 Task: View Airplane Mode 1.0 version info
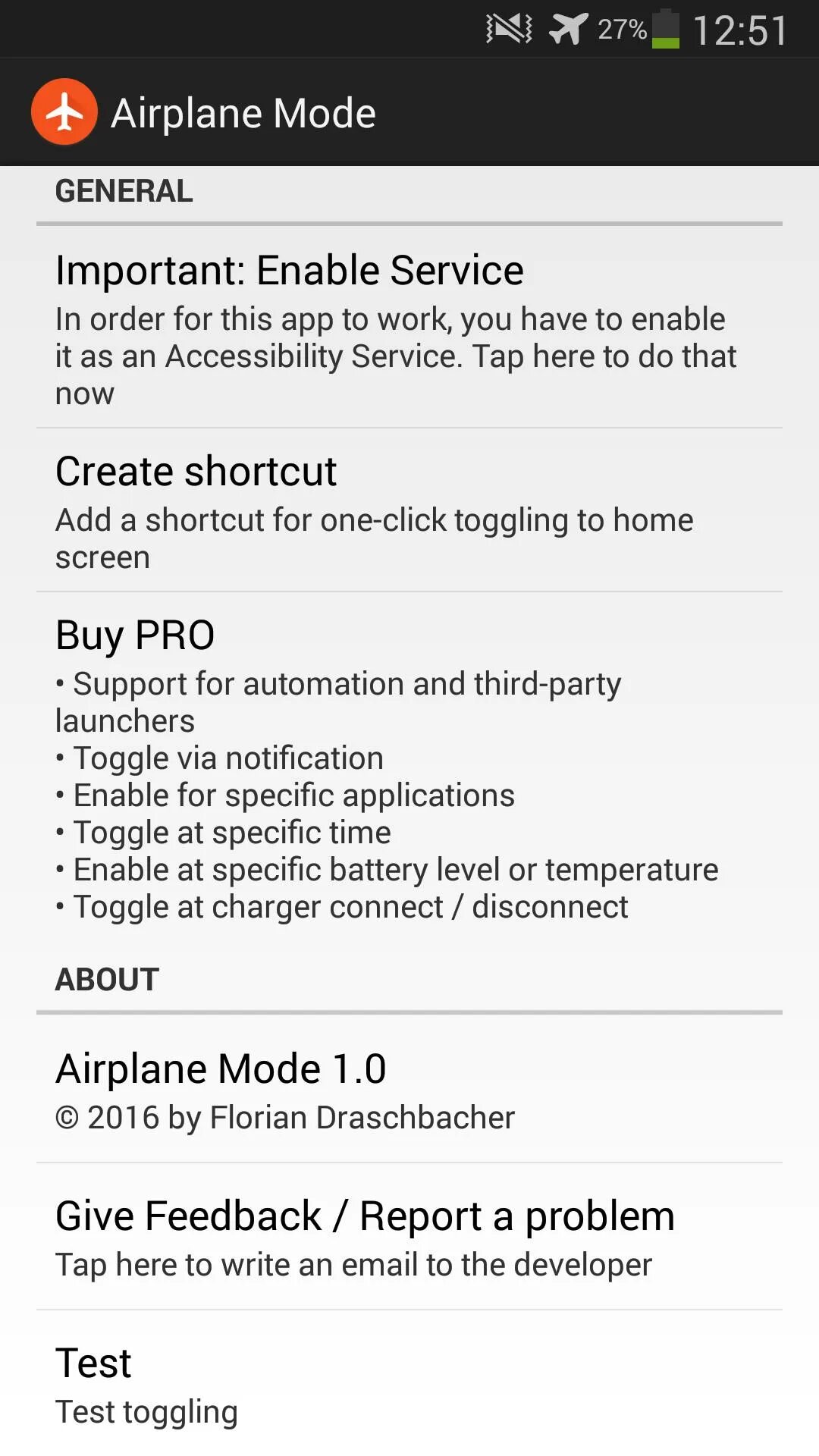pyautogui.click(x=409, y=1090)
